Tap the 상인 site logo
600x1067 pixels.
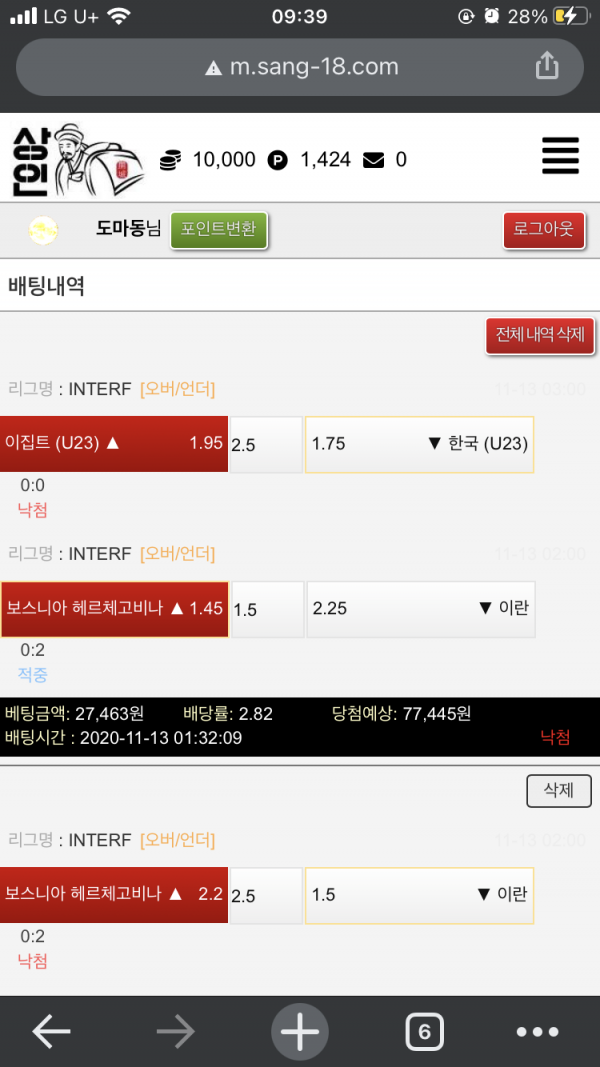pyautogui.click(x=78, y=159)
